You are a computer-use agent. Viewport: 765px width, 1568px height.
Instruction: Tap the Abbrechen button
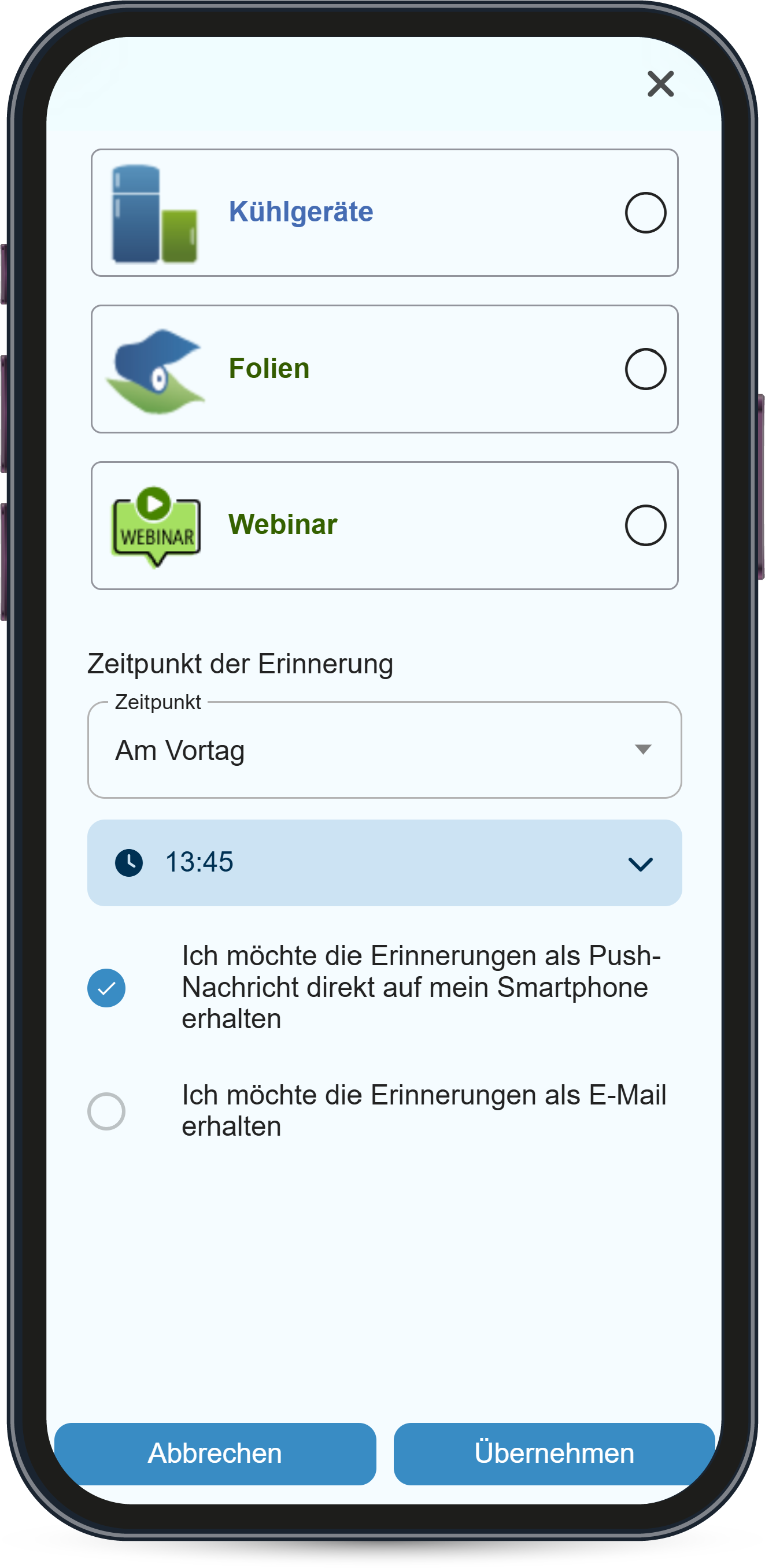point(215,1454)
